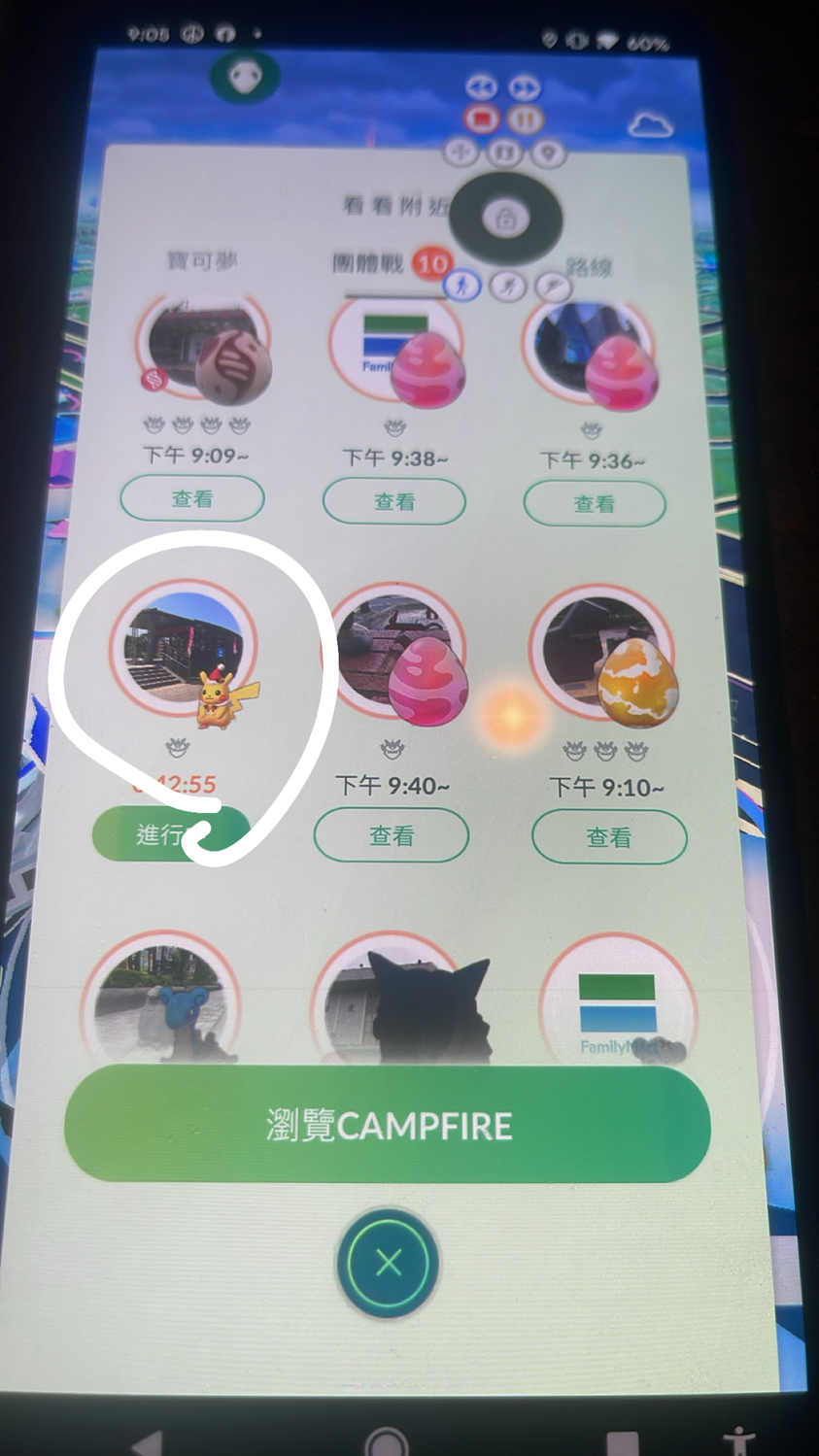Switch to the 路線 tab
This screenshot has width=819, height=1456.
pos(590,266)
